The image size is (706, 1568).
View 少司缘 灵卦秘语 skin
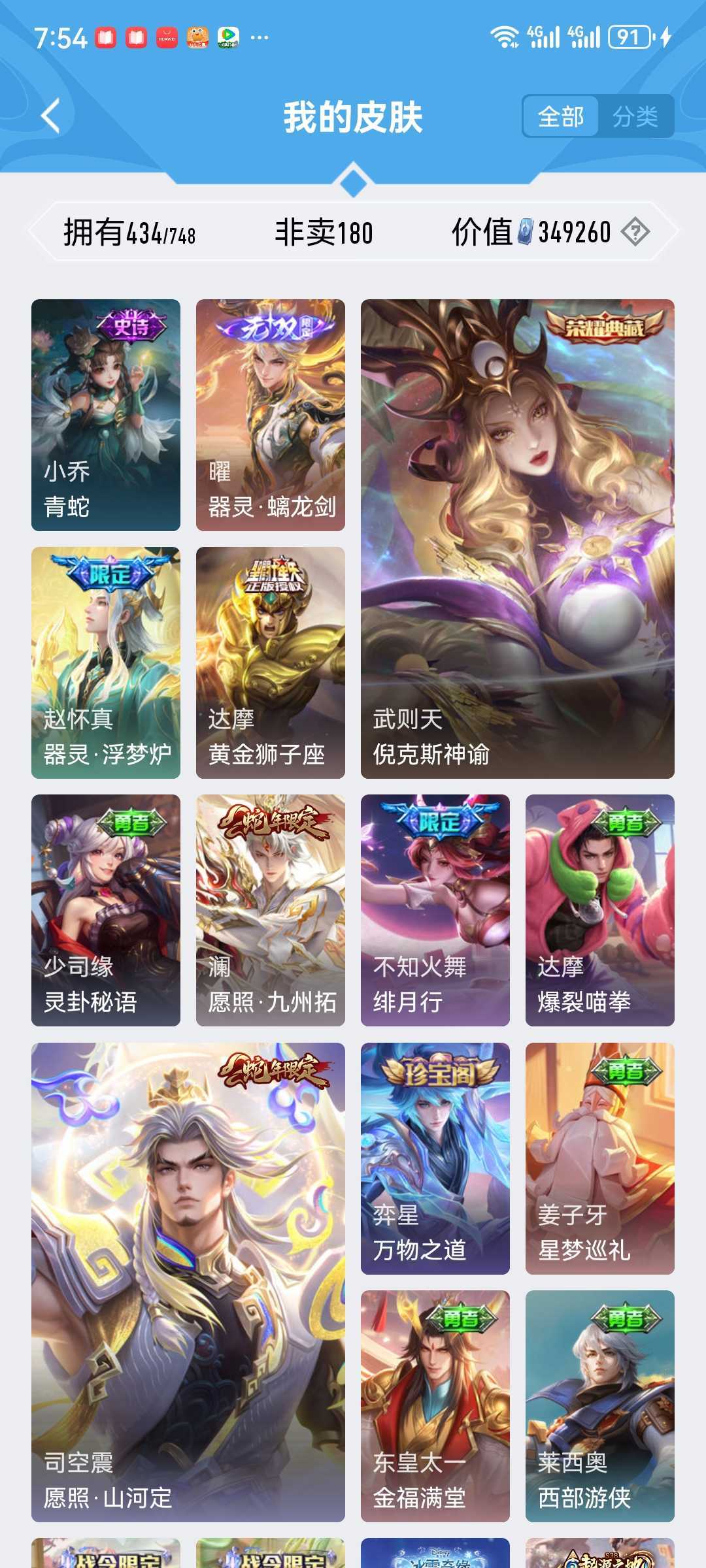[x=106, y=909]
